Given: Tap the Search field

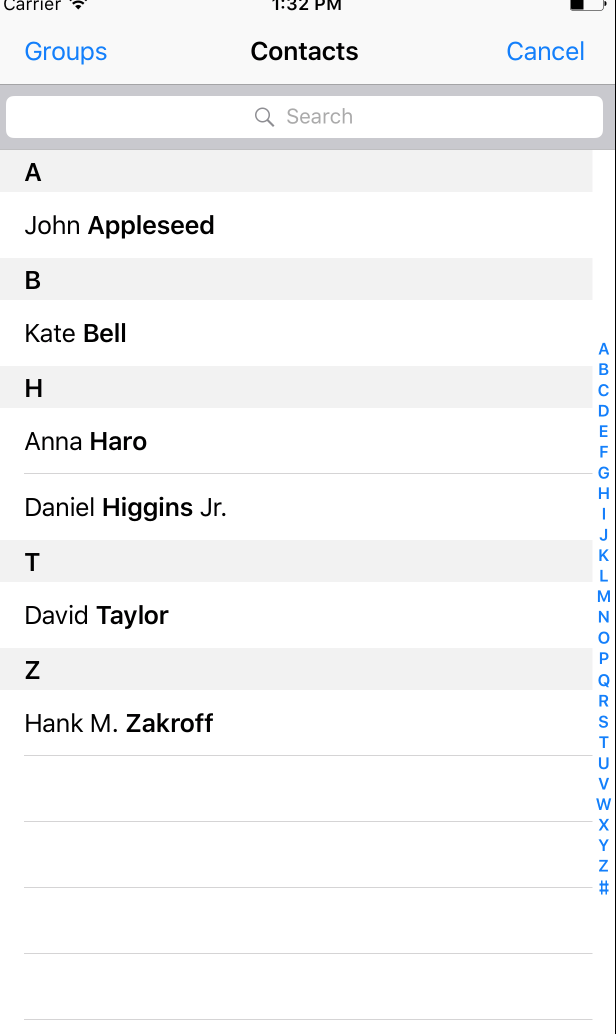Looking at the screenshot, I should click(x=305, y=117).
